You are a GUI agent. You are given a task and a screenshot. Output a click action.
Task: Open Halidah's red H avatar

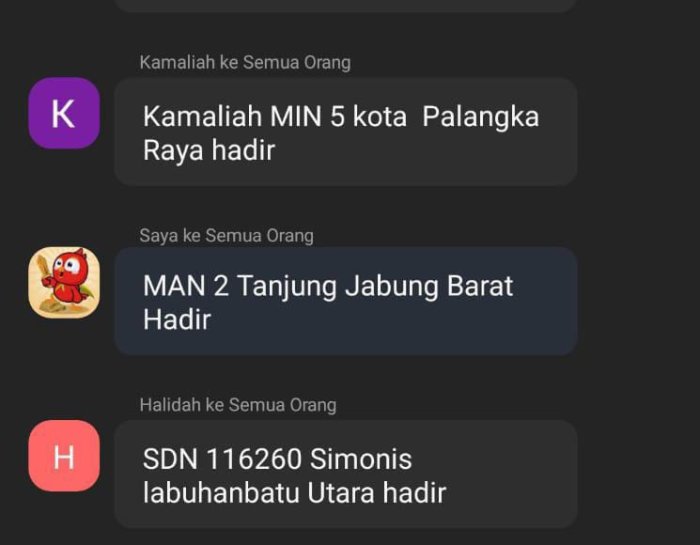(63, 456)
